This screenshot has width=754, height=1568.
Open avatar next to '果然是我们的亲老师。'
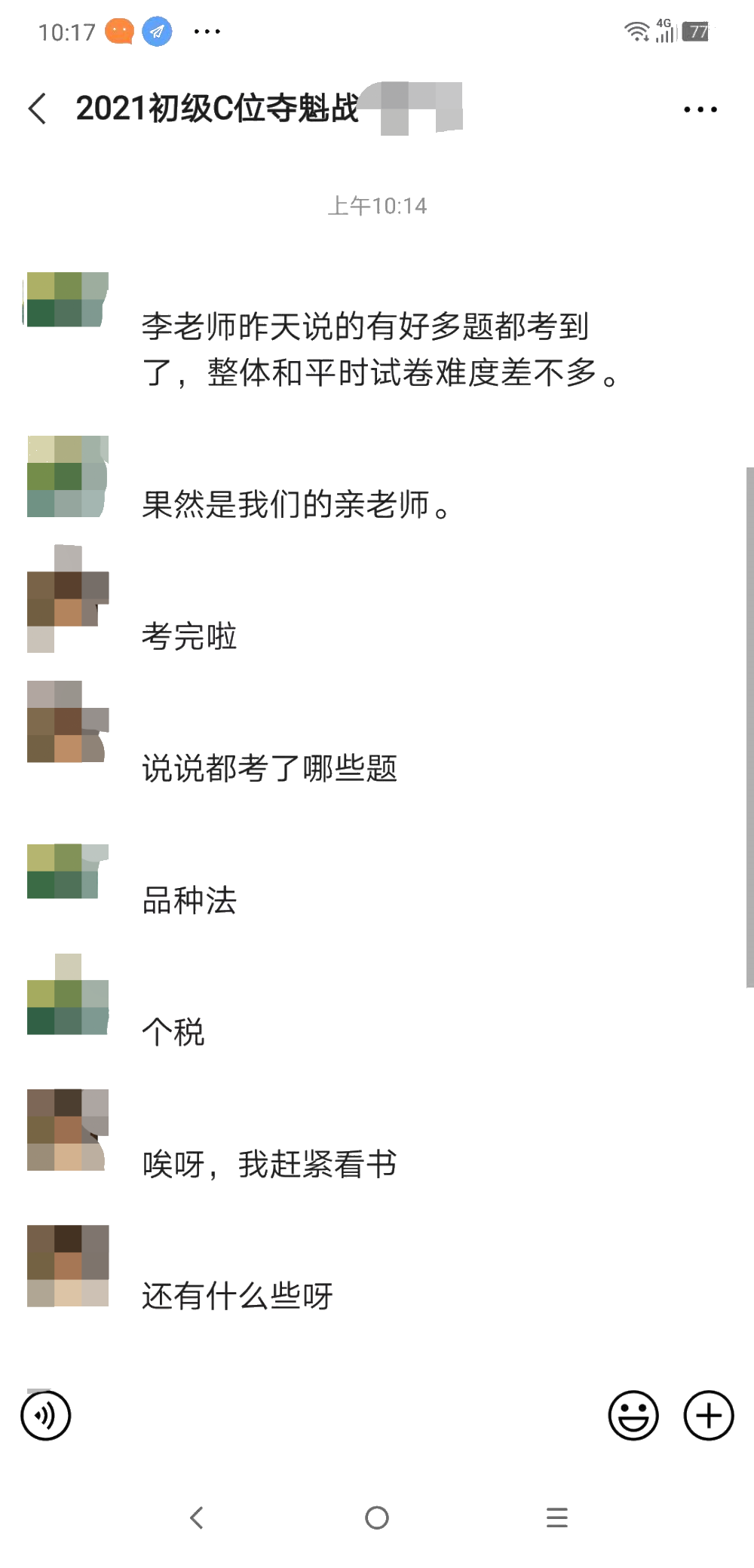pyautogui.click(x=68, y=476)
